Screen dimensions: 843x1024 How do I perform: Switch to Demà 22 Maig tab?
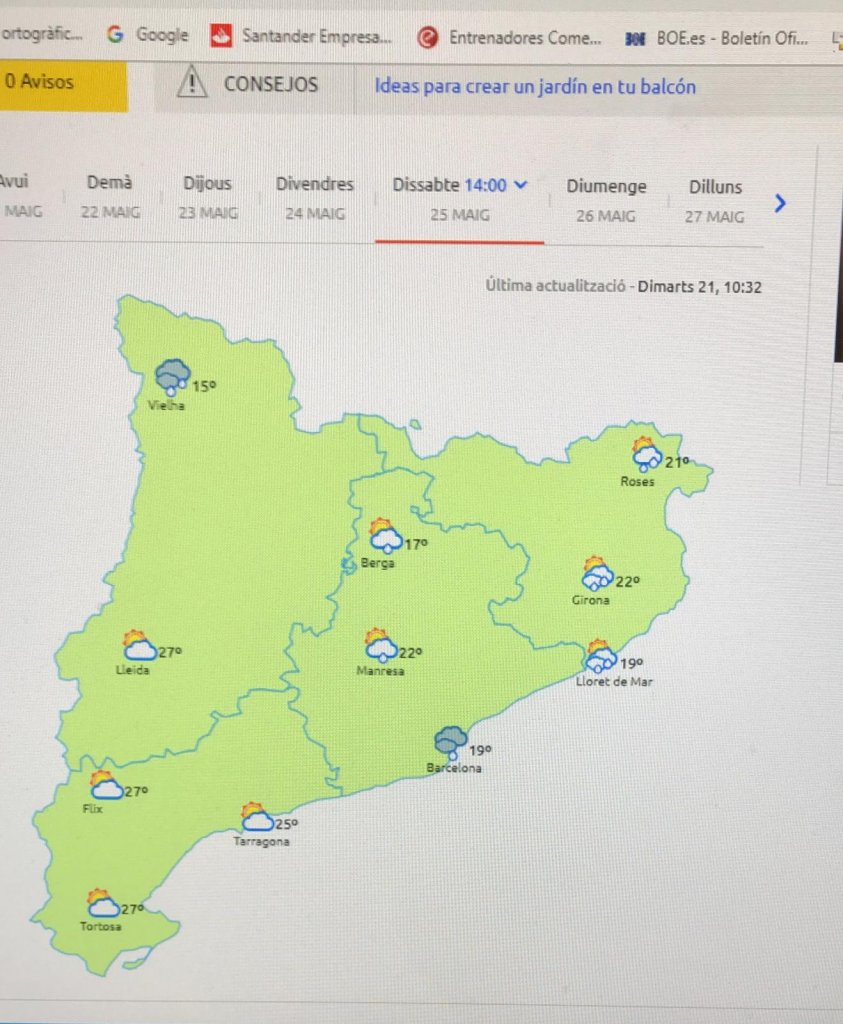pyautogui.click(x=110, y=197)
